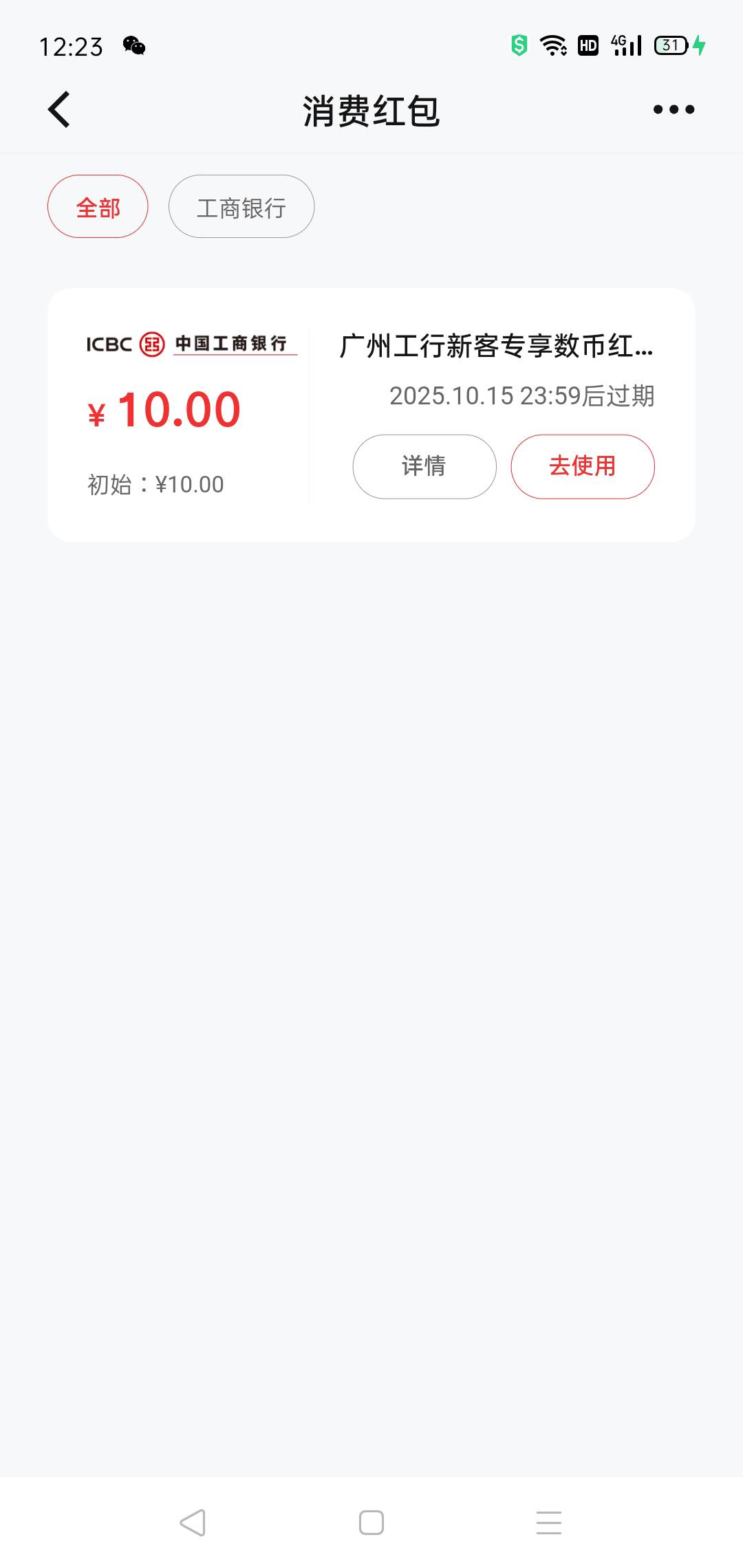Open the three-dot overflow menu
Image resolution: width=743 pixels, height=1568 pixels.
click(674, 109)
